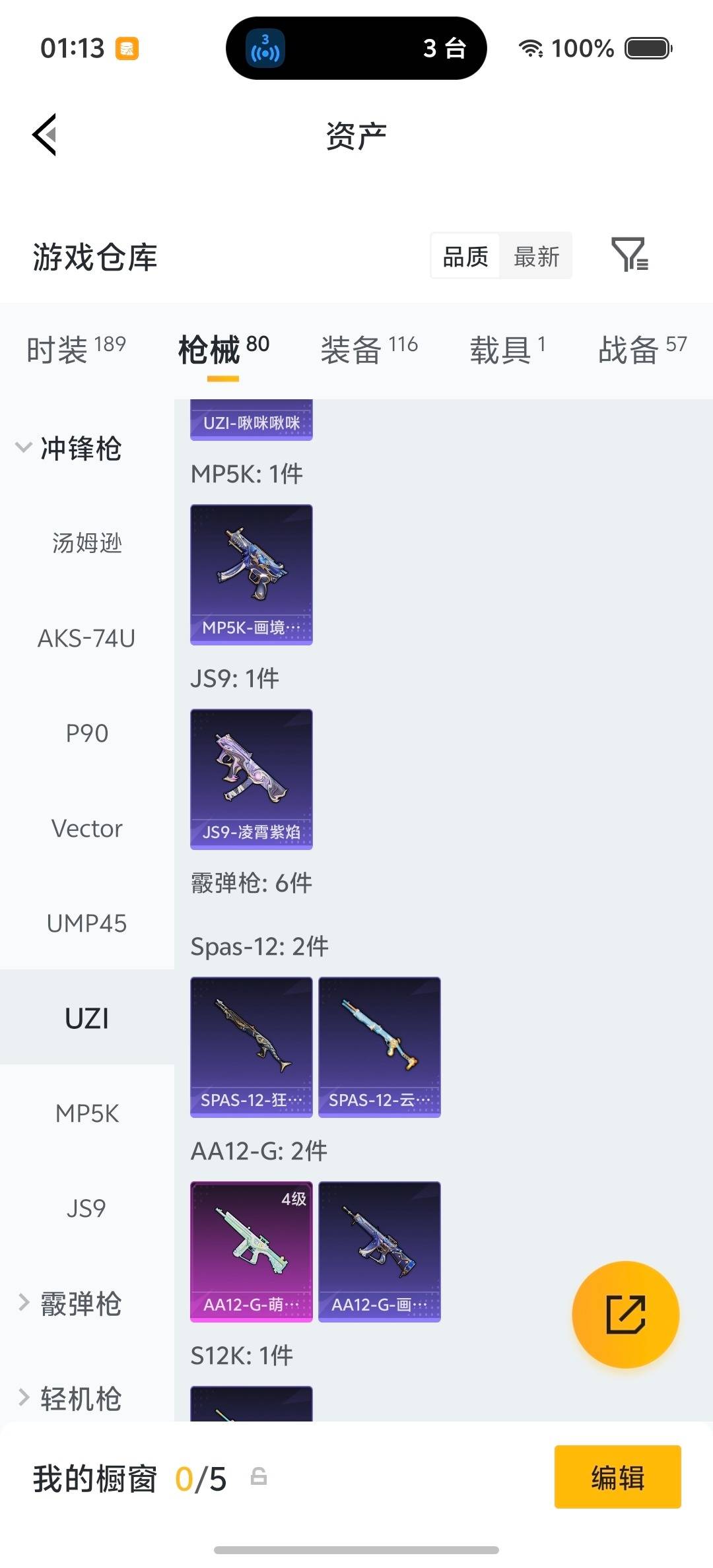Image resolution: width=713 pixels, height=1568 pixels.
Task: Tap the lock icon beside 我的橱窗
Action: pos(257,1479)
